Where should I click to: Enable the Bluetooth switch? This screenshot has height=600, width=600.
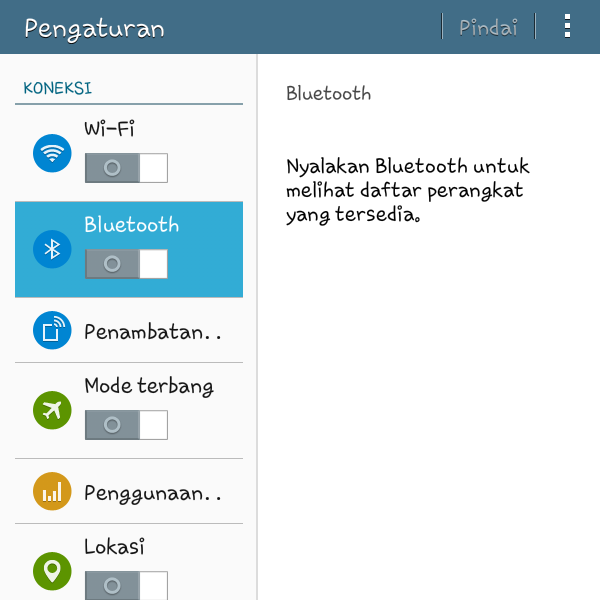(x=126, y=264)
